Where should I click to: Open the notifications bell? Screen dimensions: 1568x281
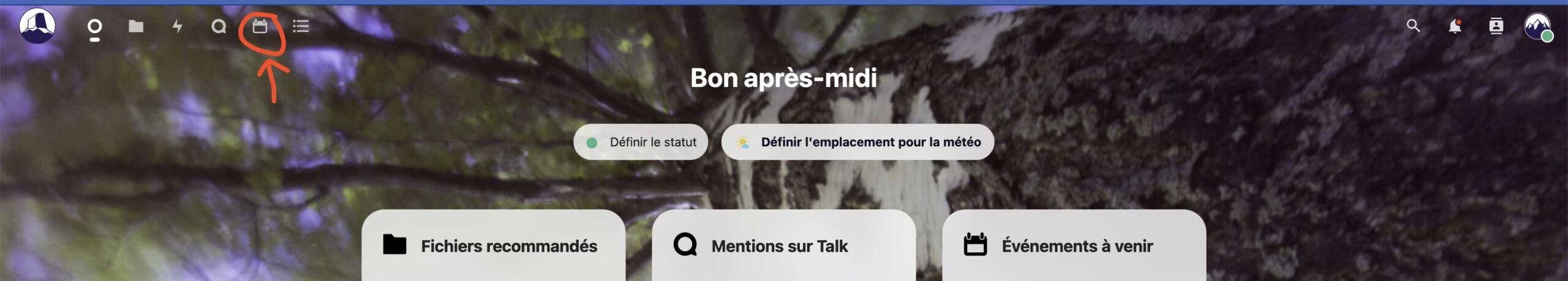pos(1455,26)
